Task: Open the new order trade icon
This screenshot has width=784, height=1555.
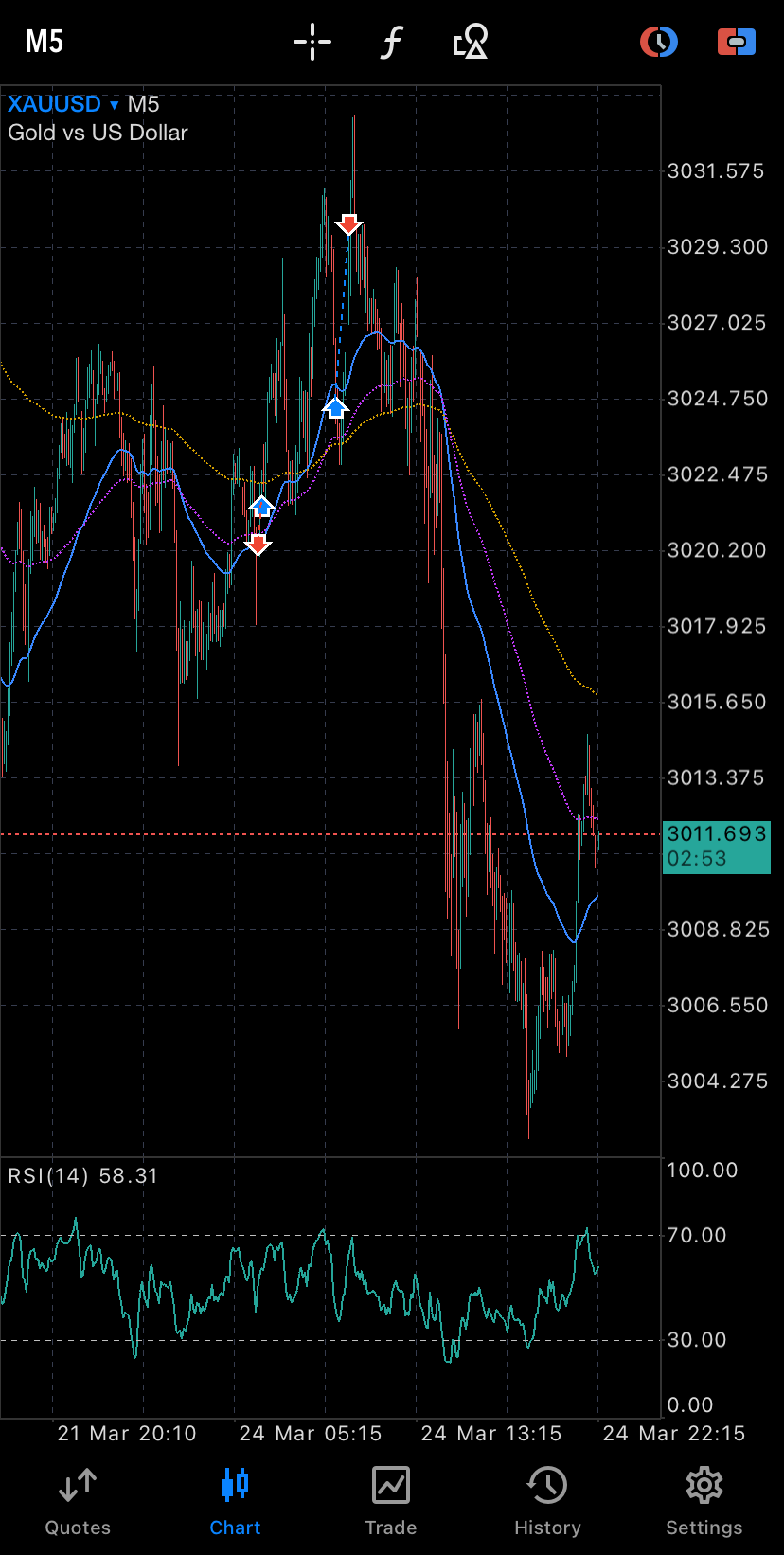Action: pos(737,42)
